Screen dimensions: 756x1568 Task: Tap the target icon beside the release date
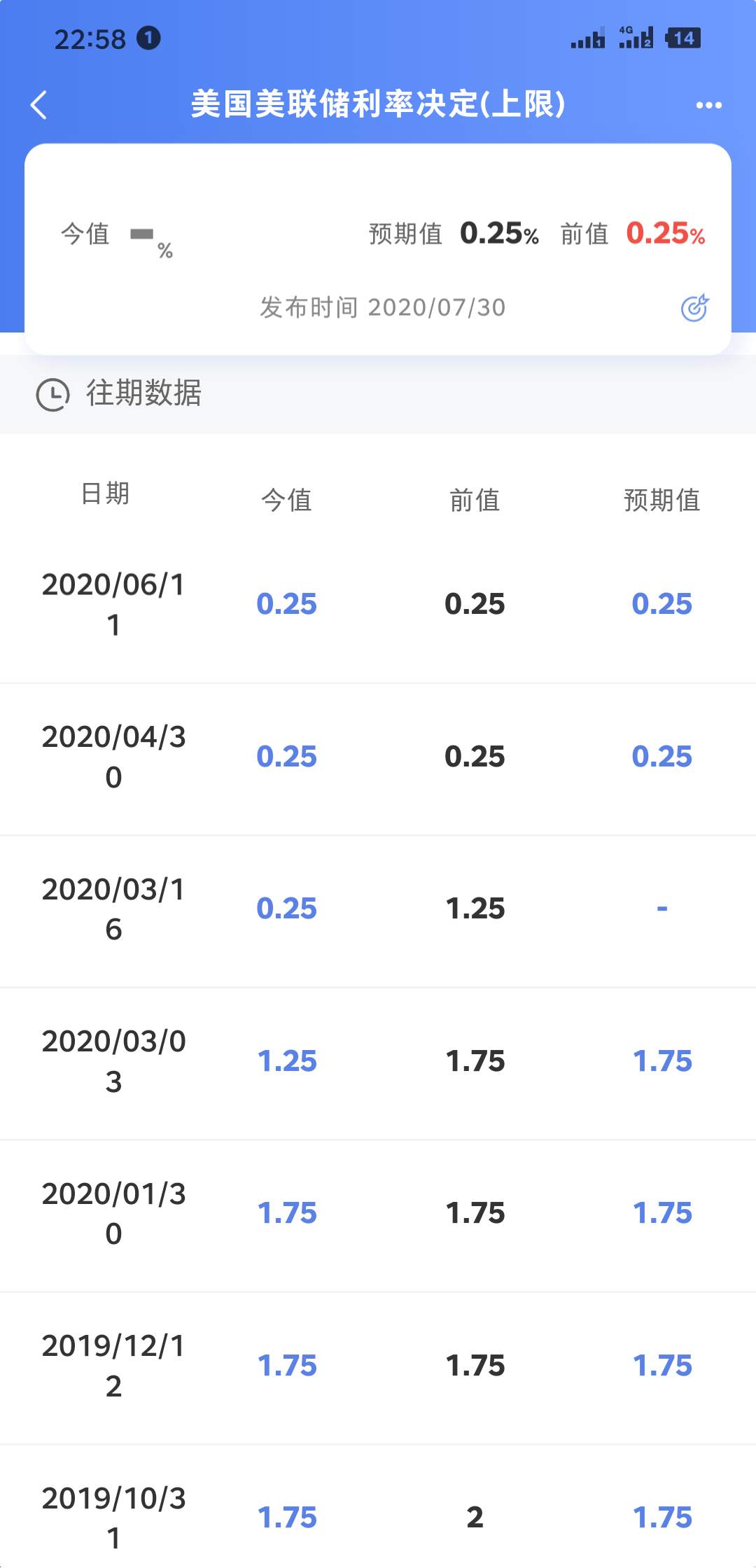(x=695, y=307)
